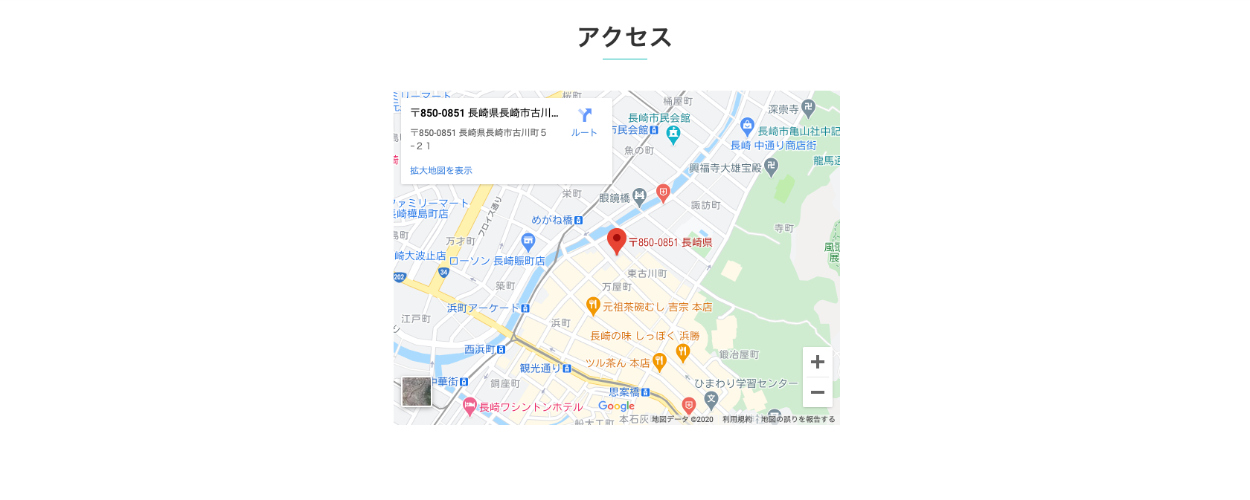Report a map error (地図の誤りを報告する)
The image size is (1250, 500).
pyautogui.click(x=797, y=419)
